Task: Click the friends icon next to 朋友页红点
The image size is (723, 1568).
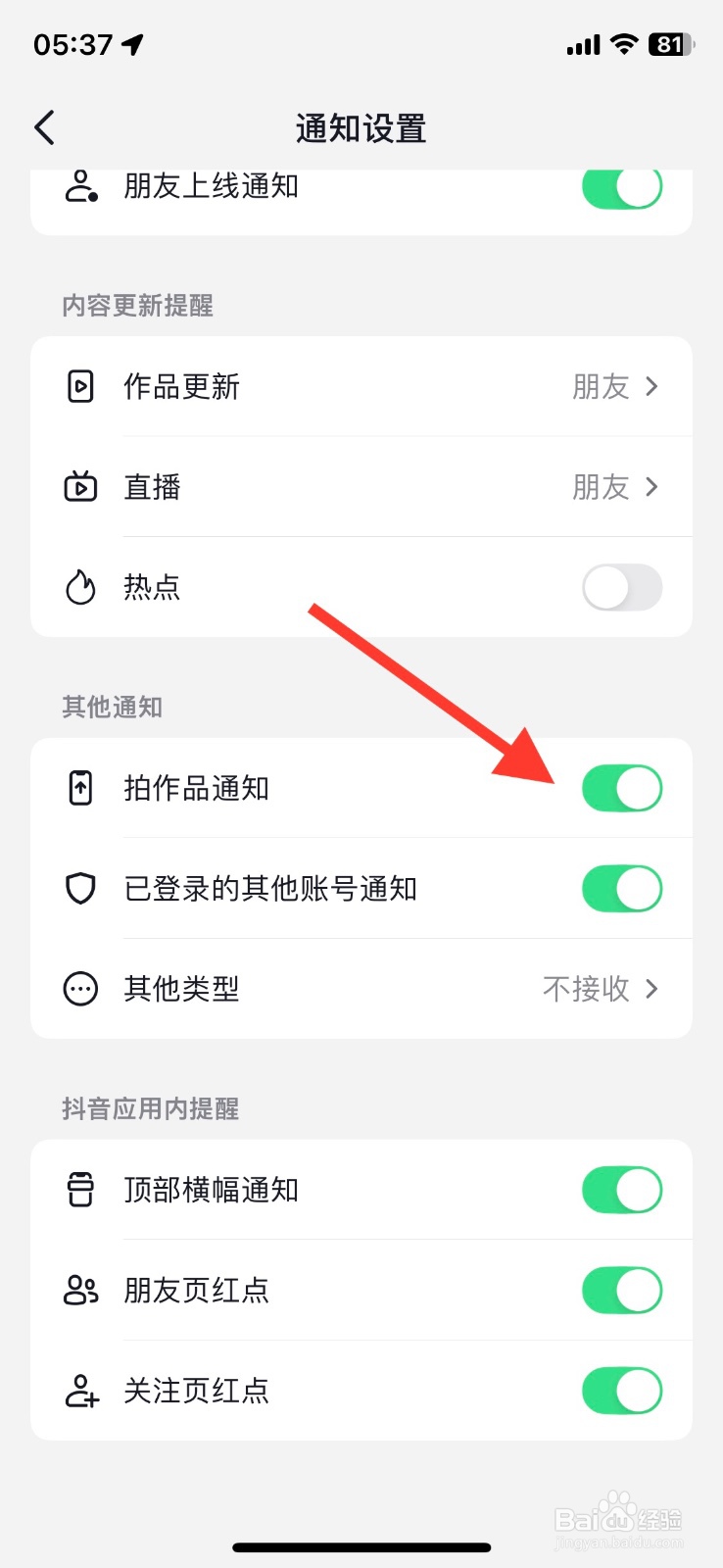Action: (x=79, y=1290)
